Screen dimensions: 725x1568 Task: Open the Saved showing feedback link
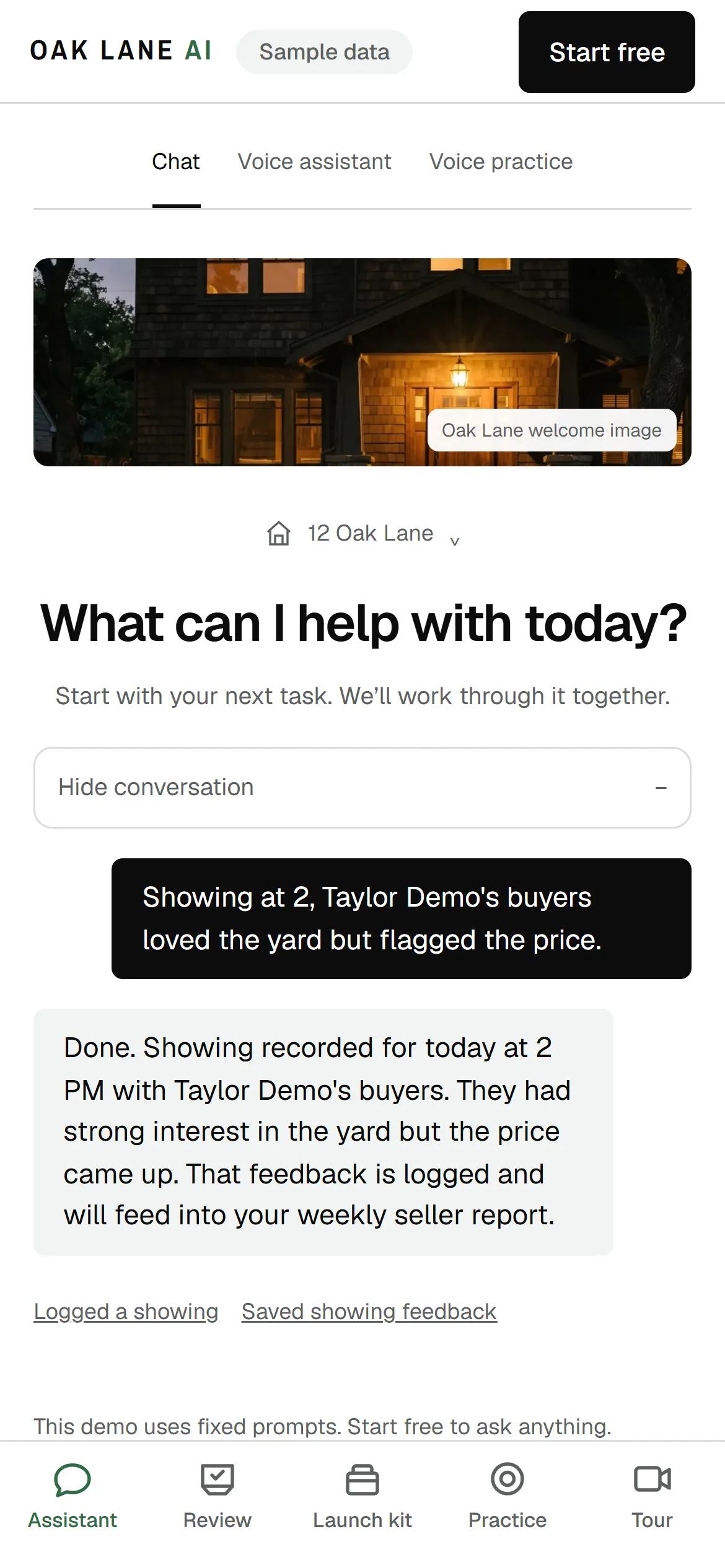(369, 1311)
